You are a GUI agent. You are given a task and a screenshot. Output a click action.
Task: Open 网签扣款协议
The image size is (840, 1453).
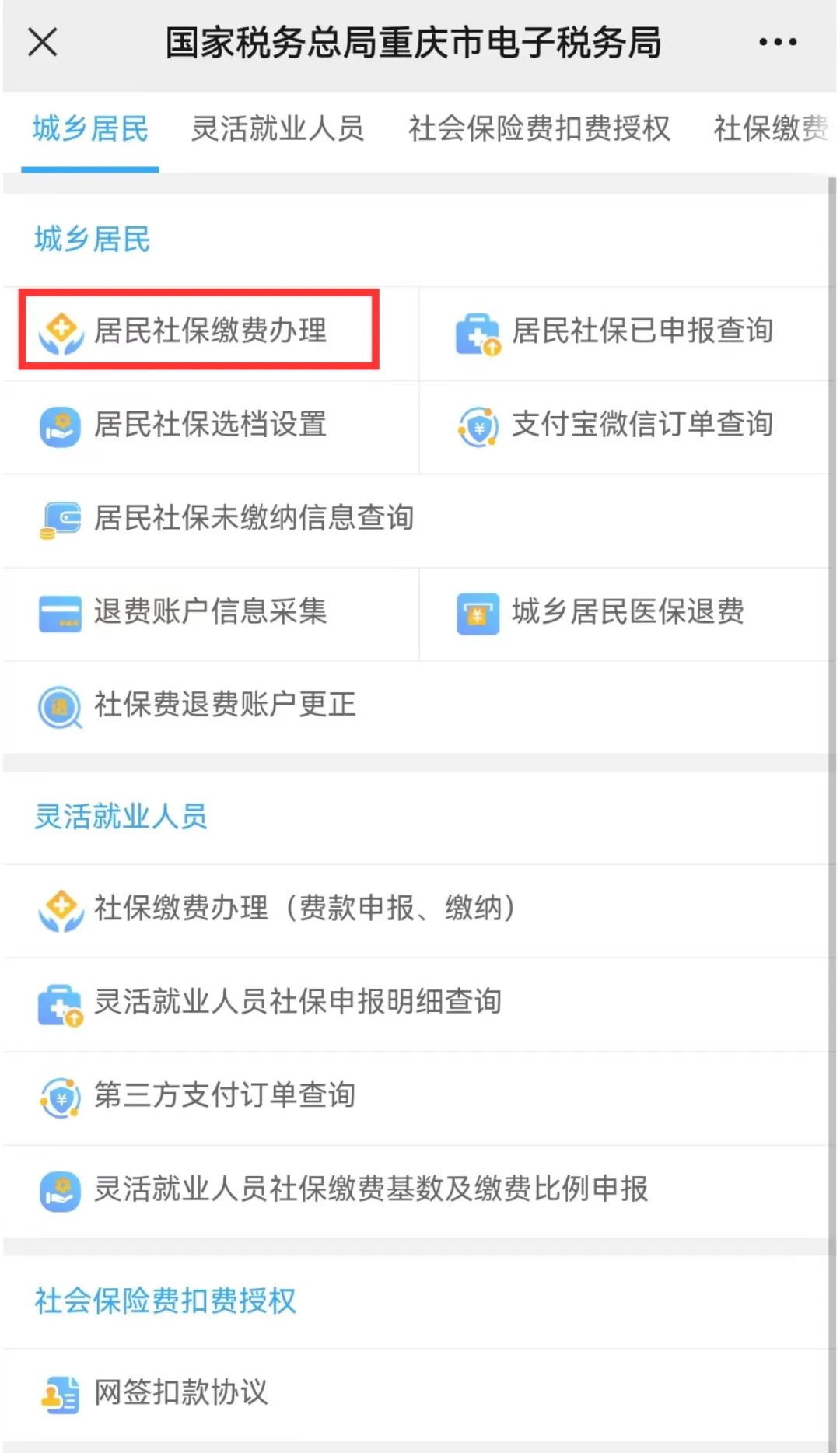(x=418, y=1394)
